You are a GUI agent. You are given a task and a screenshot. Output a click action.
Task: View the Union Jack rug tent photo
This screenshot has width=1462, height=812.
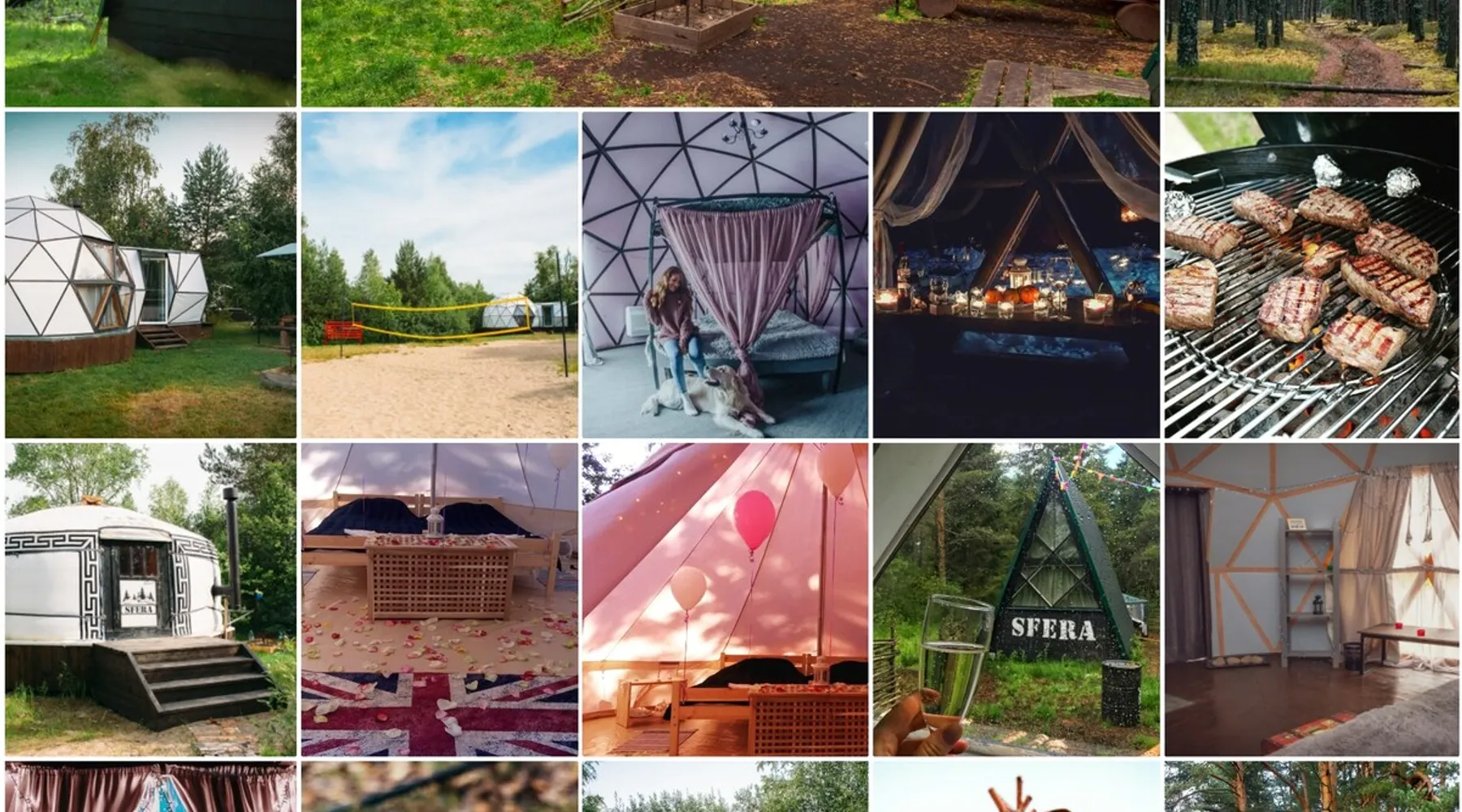point(439,599)
